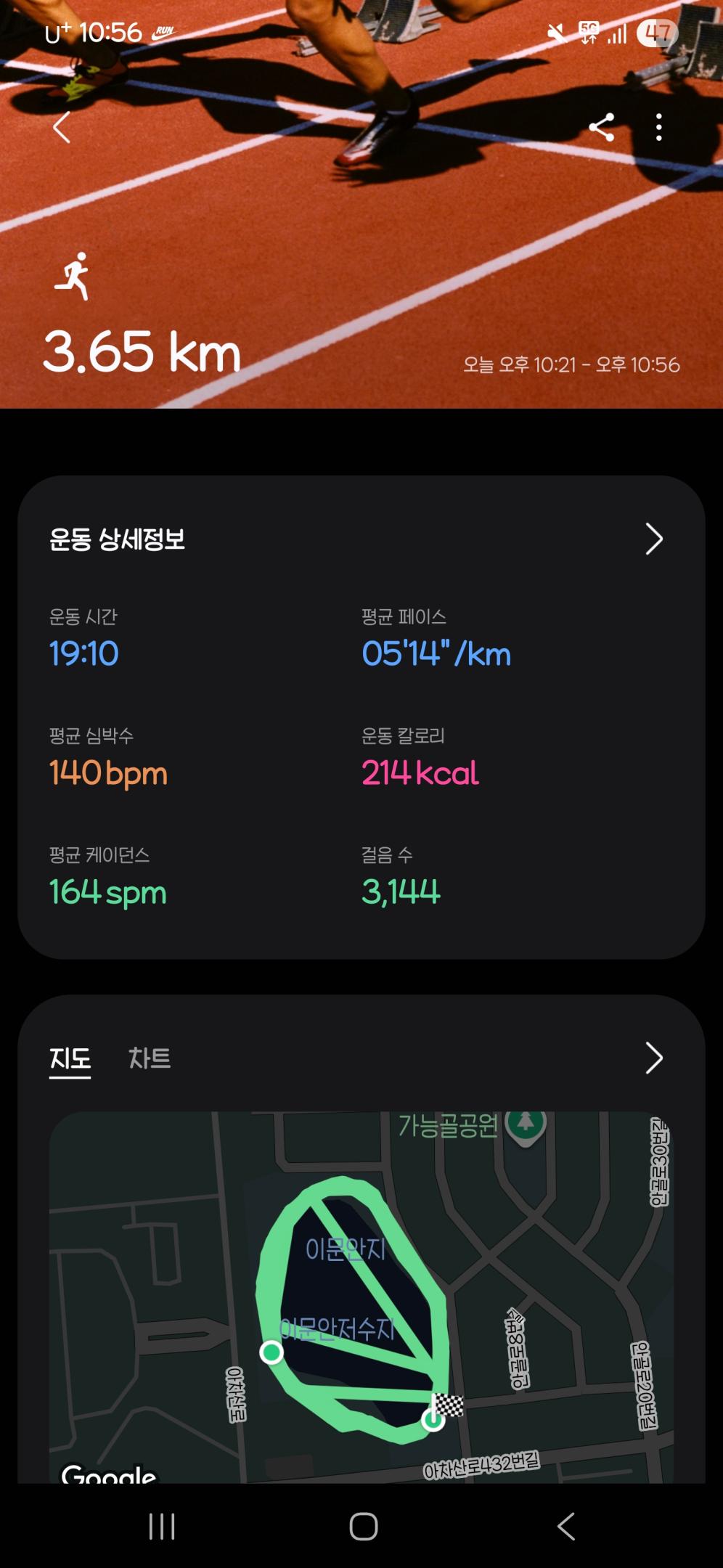Open the running route map

pos(361,1299)
